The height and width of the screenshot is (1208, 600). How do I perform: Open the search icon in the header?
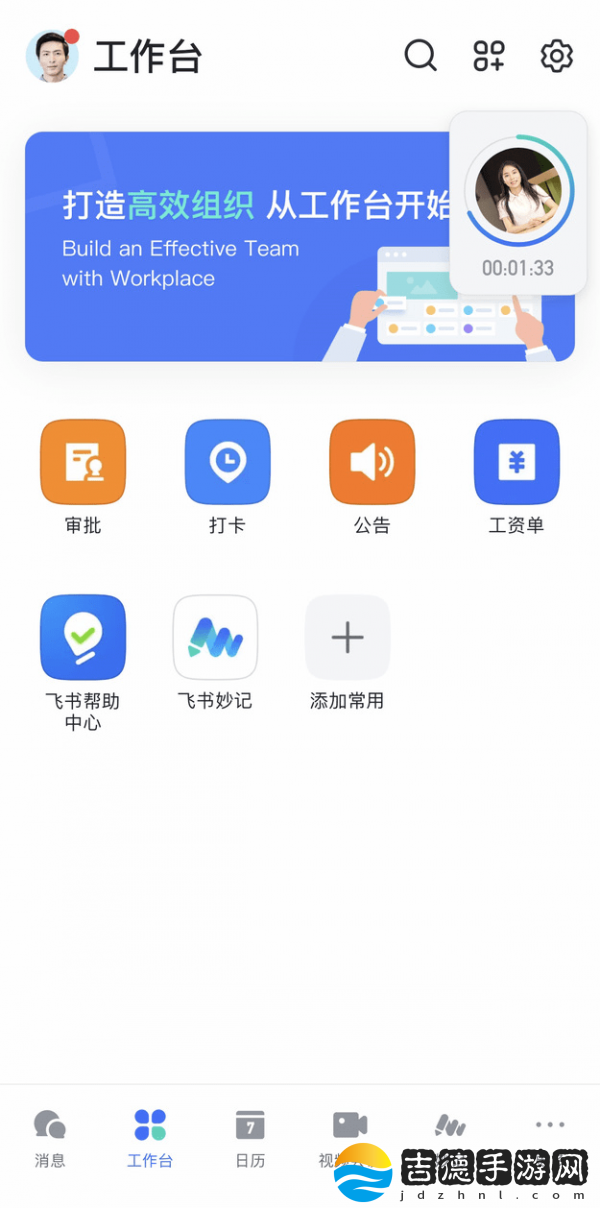pyautogui.click(x=420, y=56)
